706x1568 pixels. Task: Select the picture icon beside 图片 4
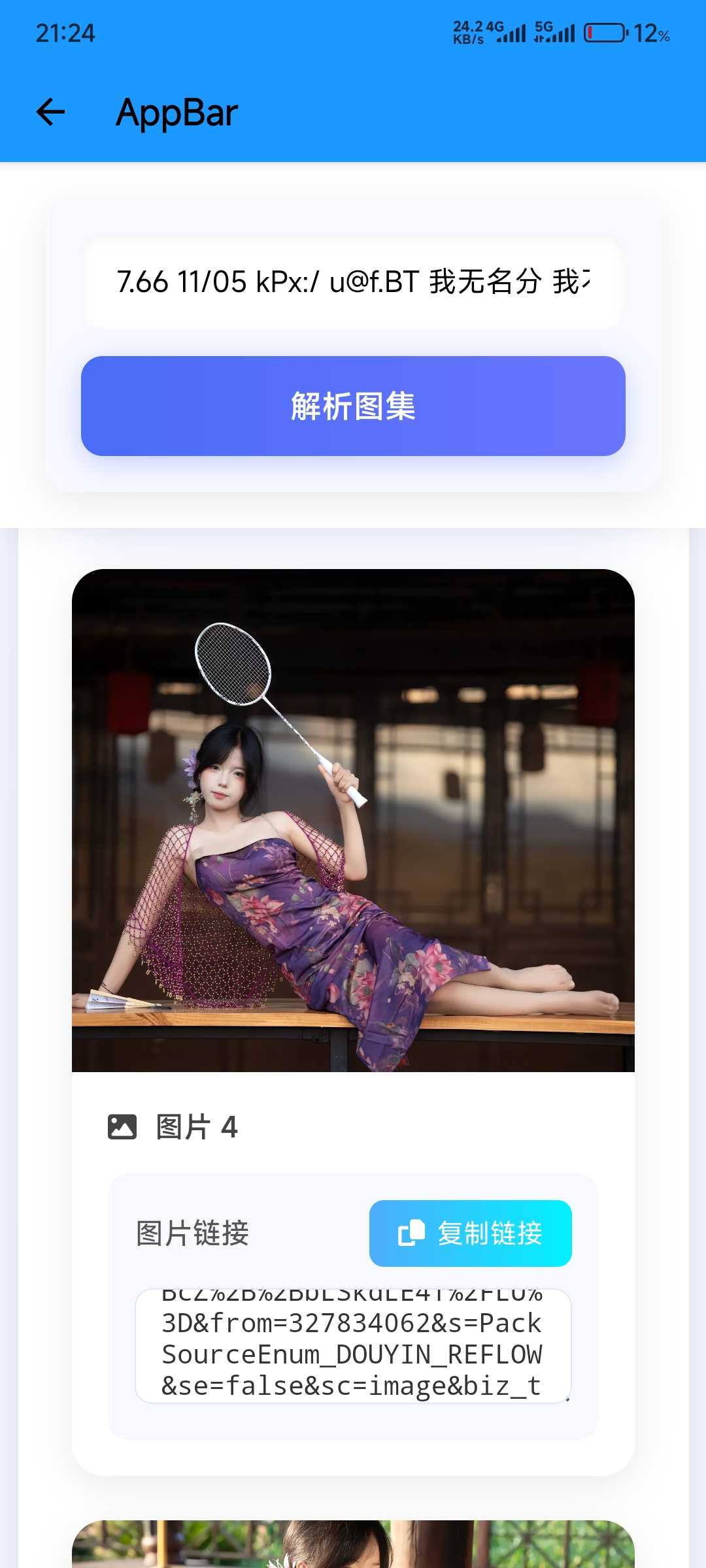pyautogui.click(x=121, y=1126)
